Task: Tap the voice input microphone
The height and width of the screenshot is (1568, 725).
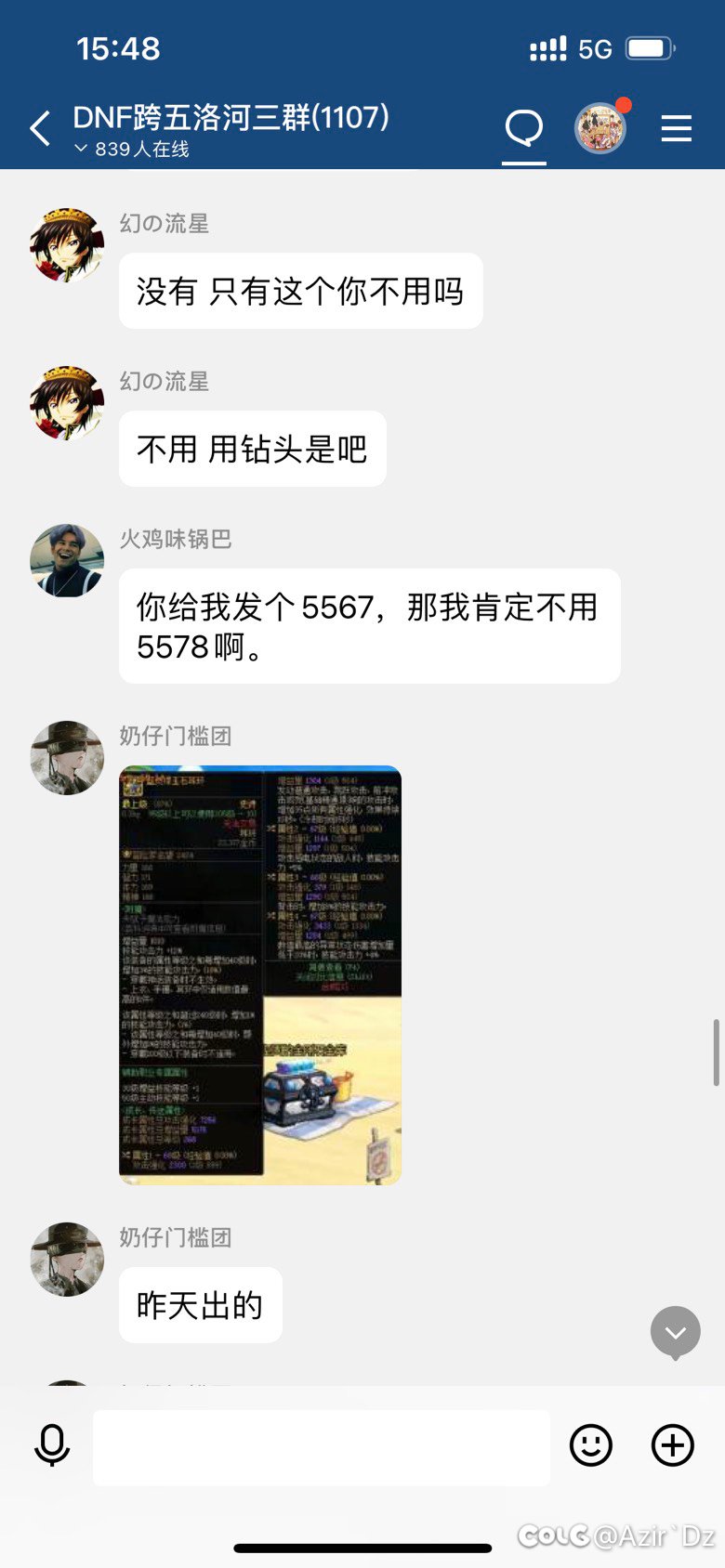Action: pos(52,1445)
